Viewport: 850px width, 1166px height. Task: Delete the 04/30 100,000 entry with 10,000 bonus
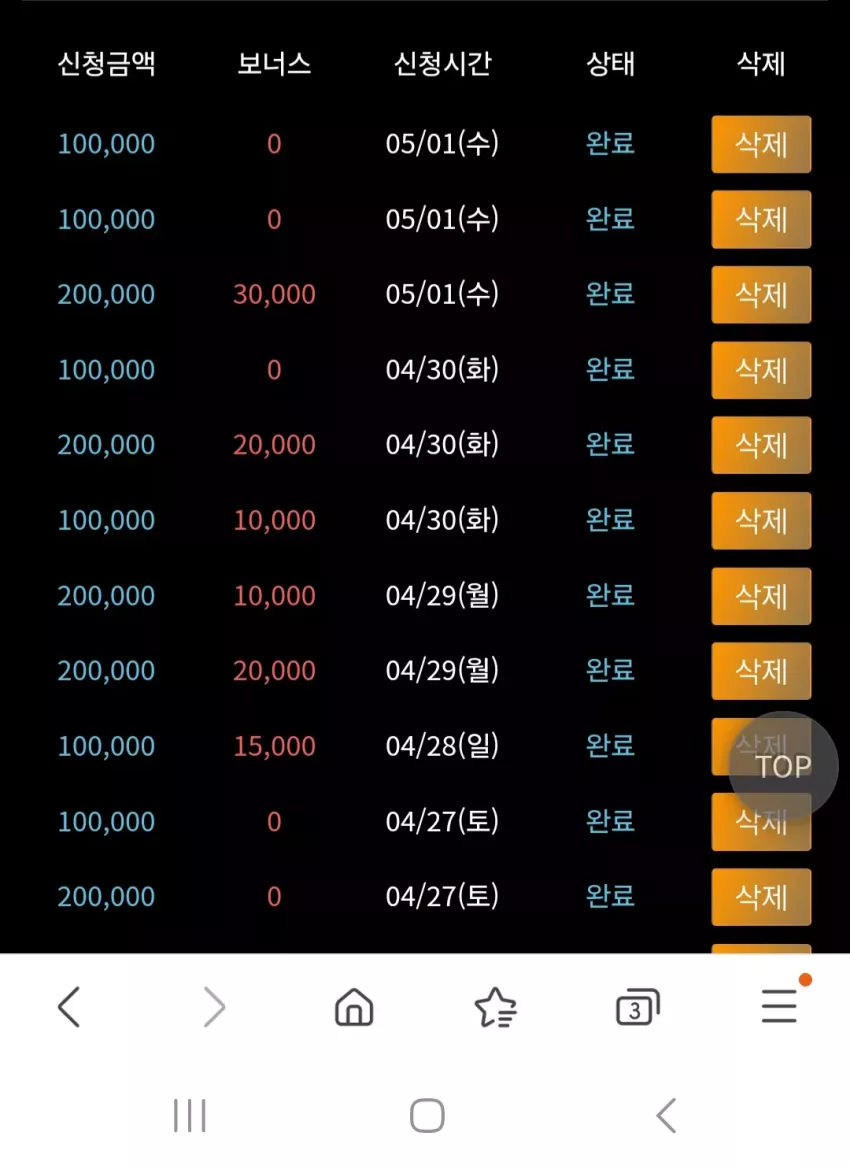point(761,521)
